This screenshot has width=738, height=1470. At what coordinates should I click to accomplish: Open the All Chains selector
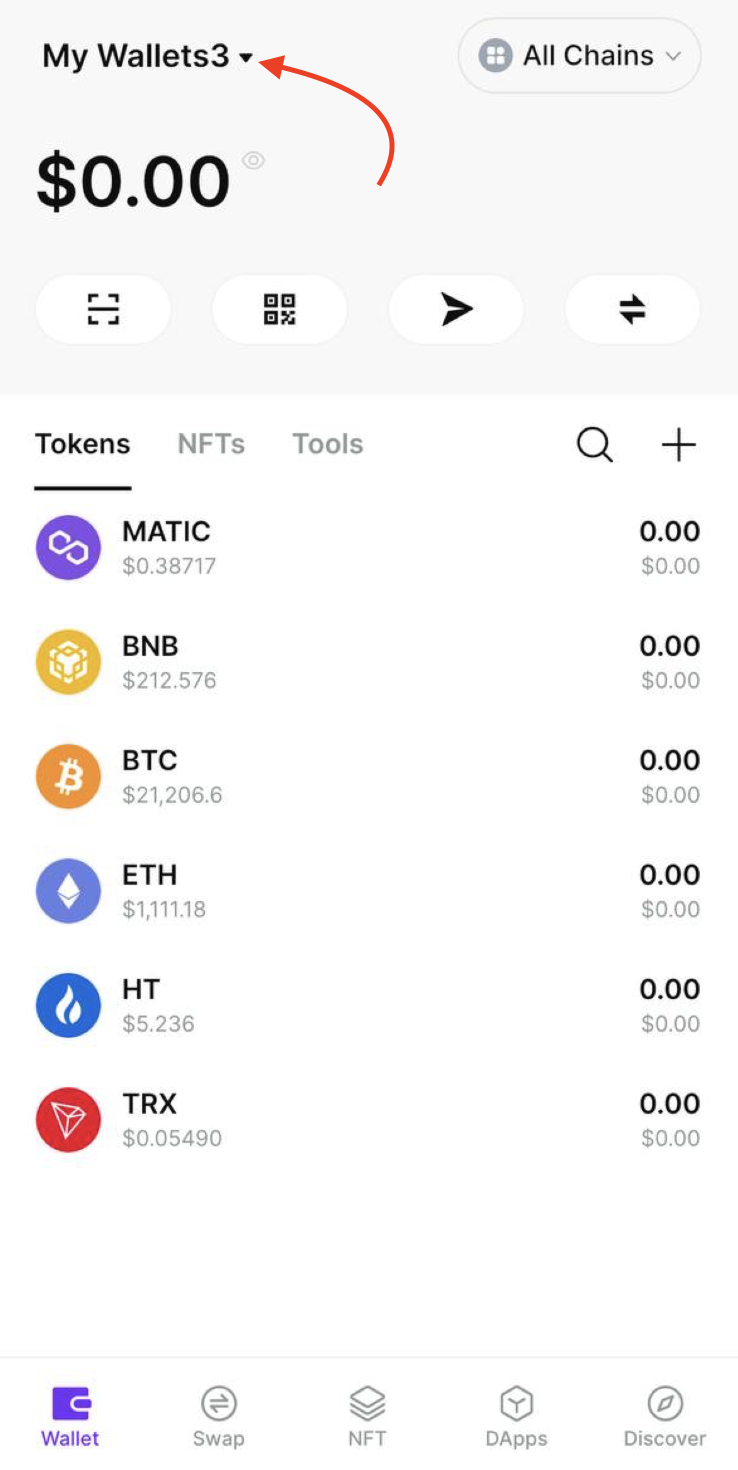pos(580,56)
